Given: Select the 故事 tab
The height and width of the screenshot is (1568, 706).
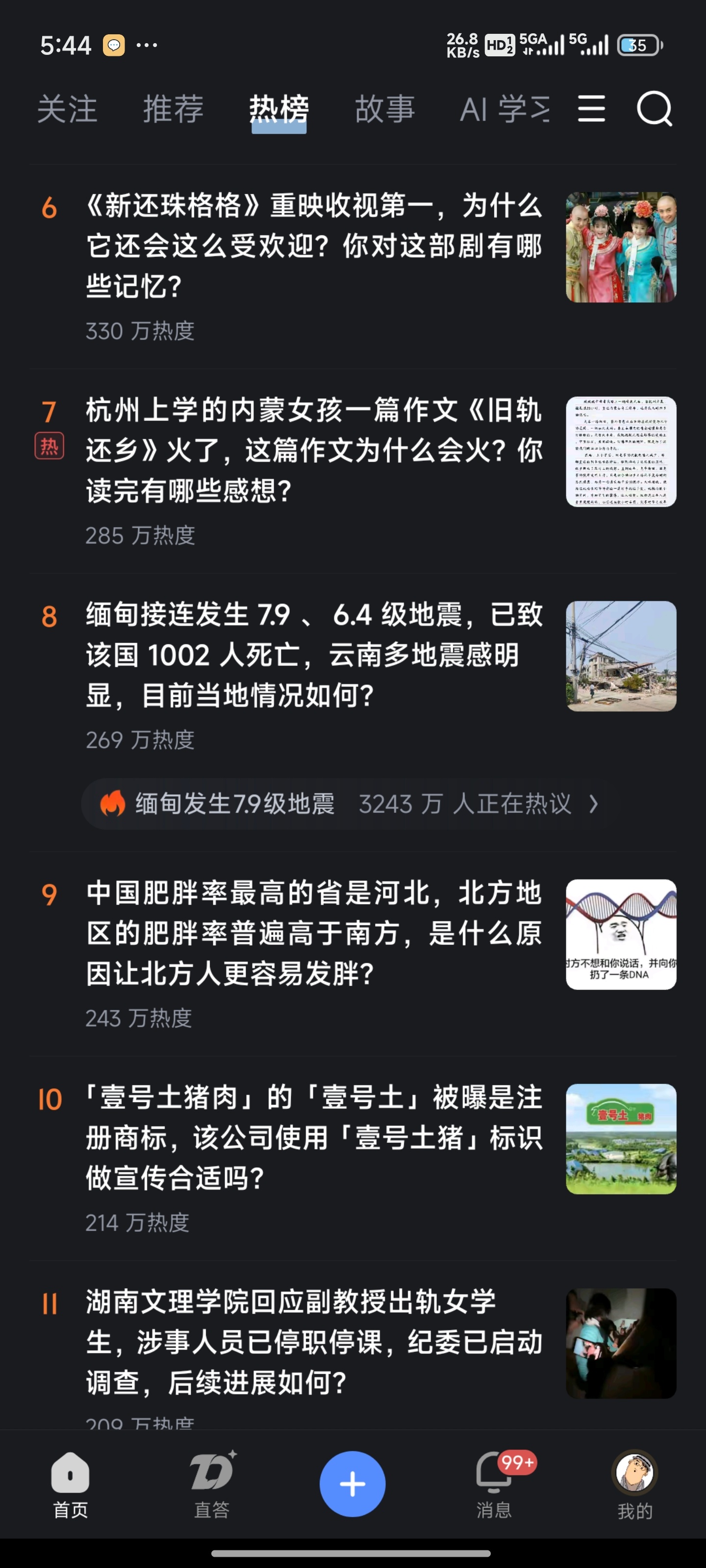Looking at the screenshot, I should point(384,110).
